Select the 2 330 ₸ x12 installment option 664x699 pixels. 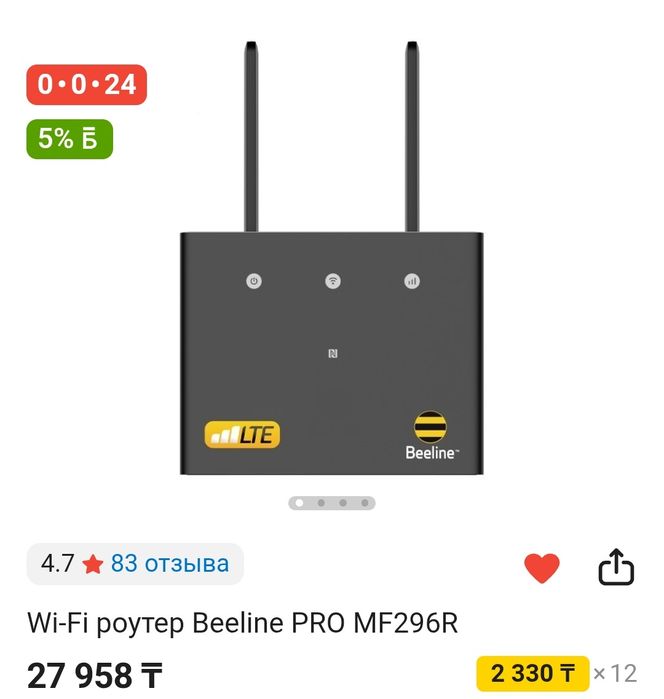point(533,673)
